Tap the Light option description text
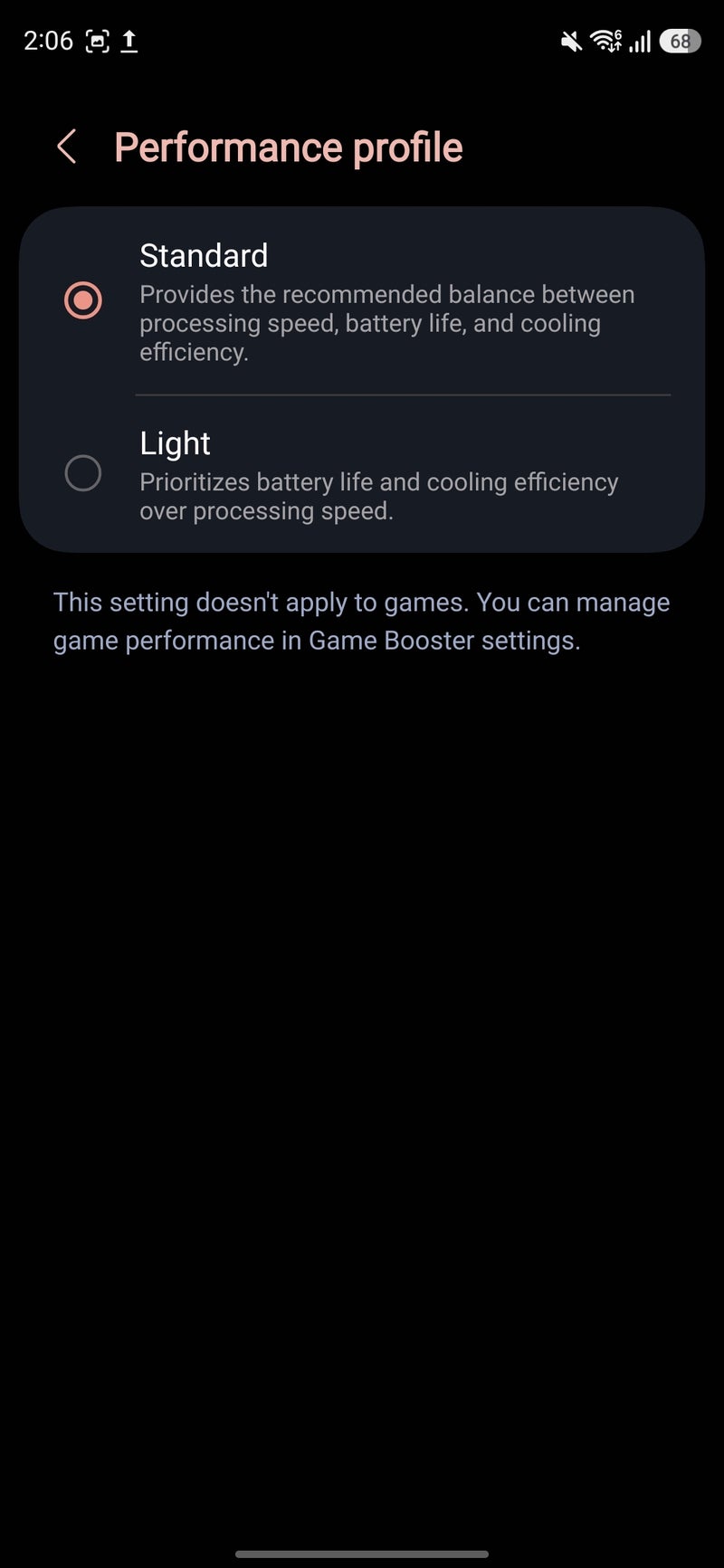Viewport: 724px width, 1568px height. [378, 496]
